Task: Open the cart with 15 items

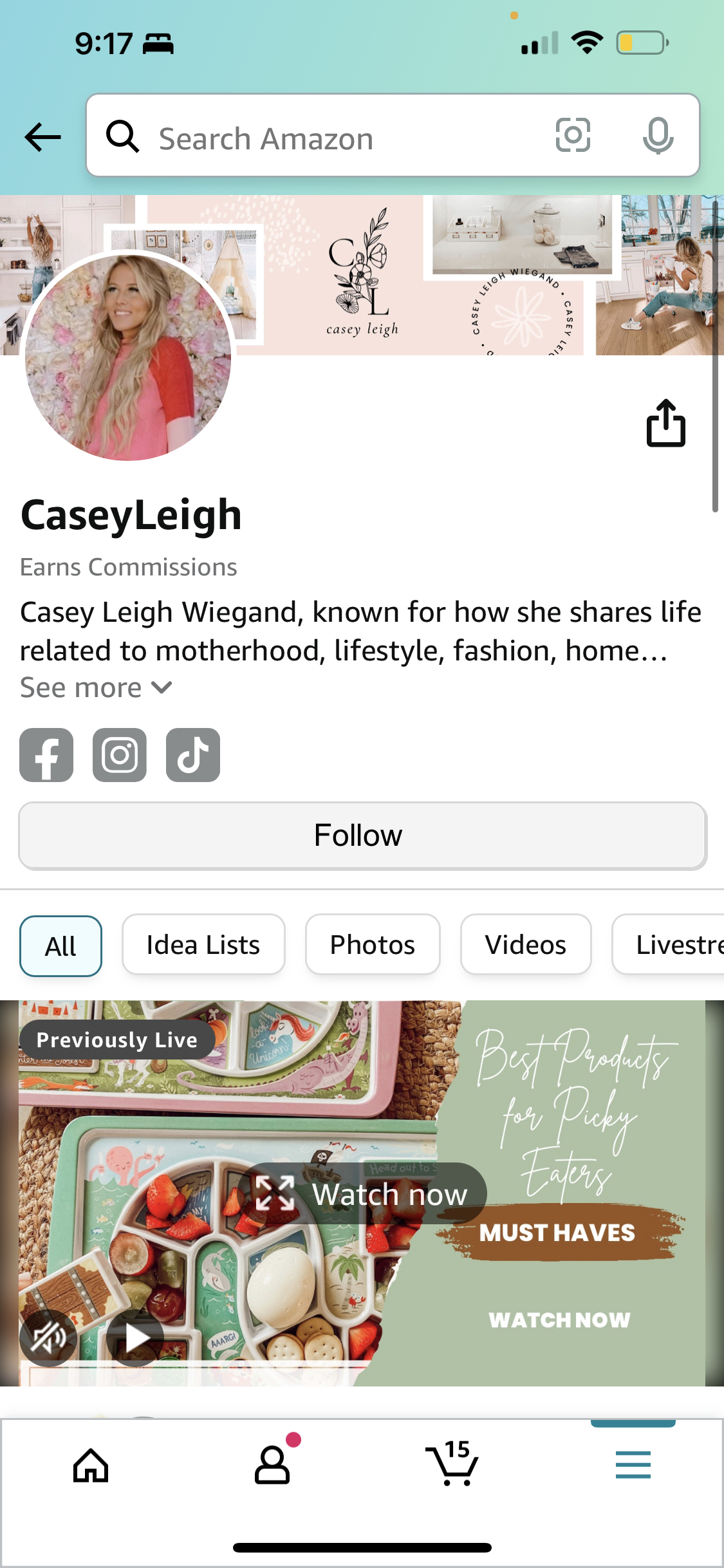Action: tap(452, 1464)
